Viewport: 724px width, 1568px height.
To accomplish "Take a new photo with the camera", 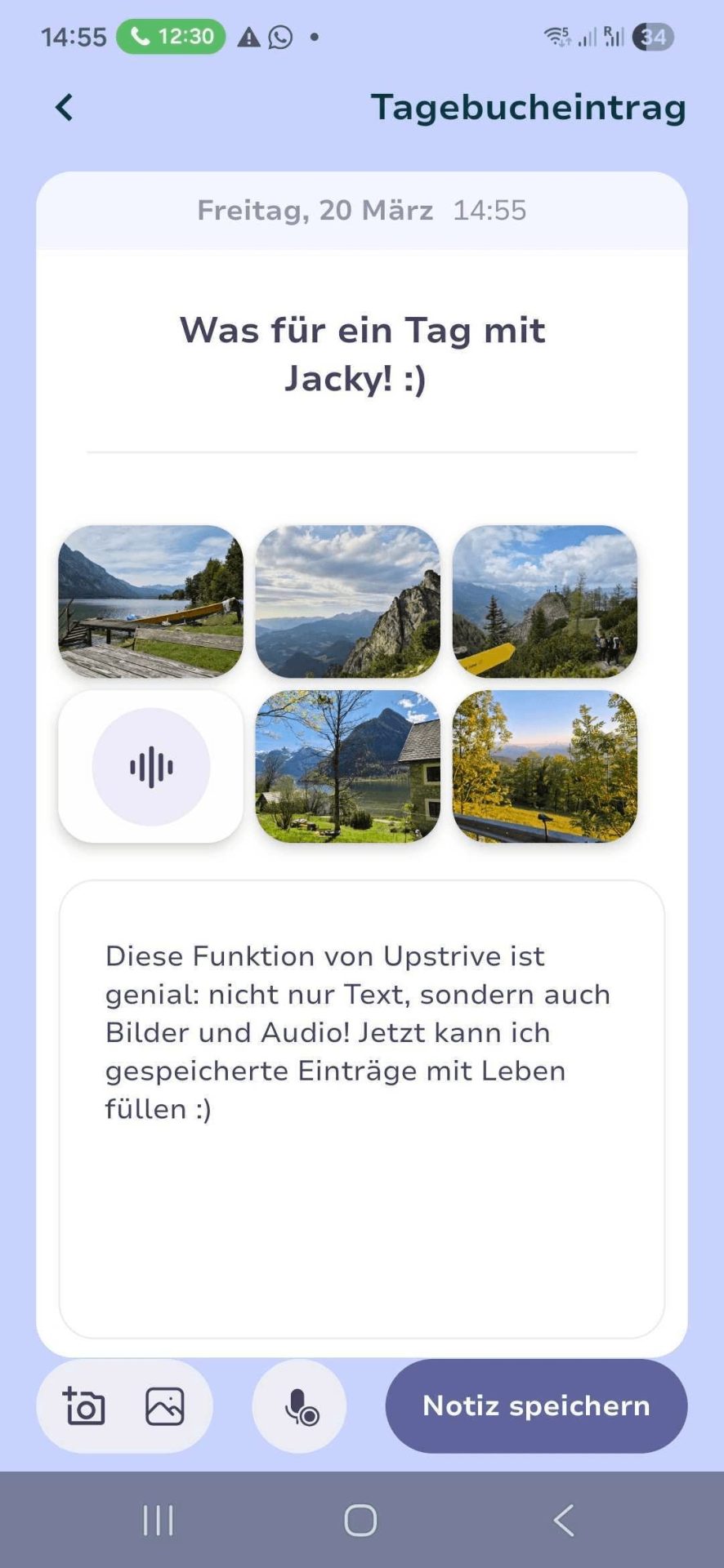I will tap(84, 1406).
